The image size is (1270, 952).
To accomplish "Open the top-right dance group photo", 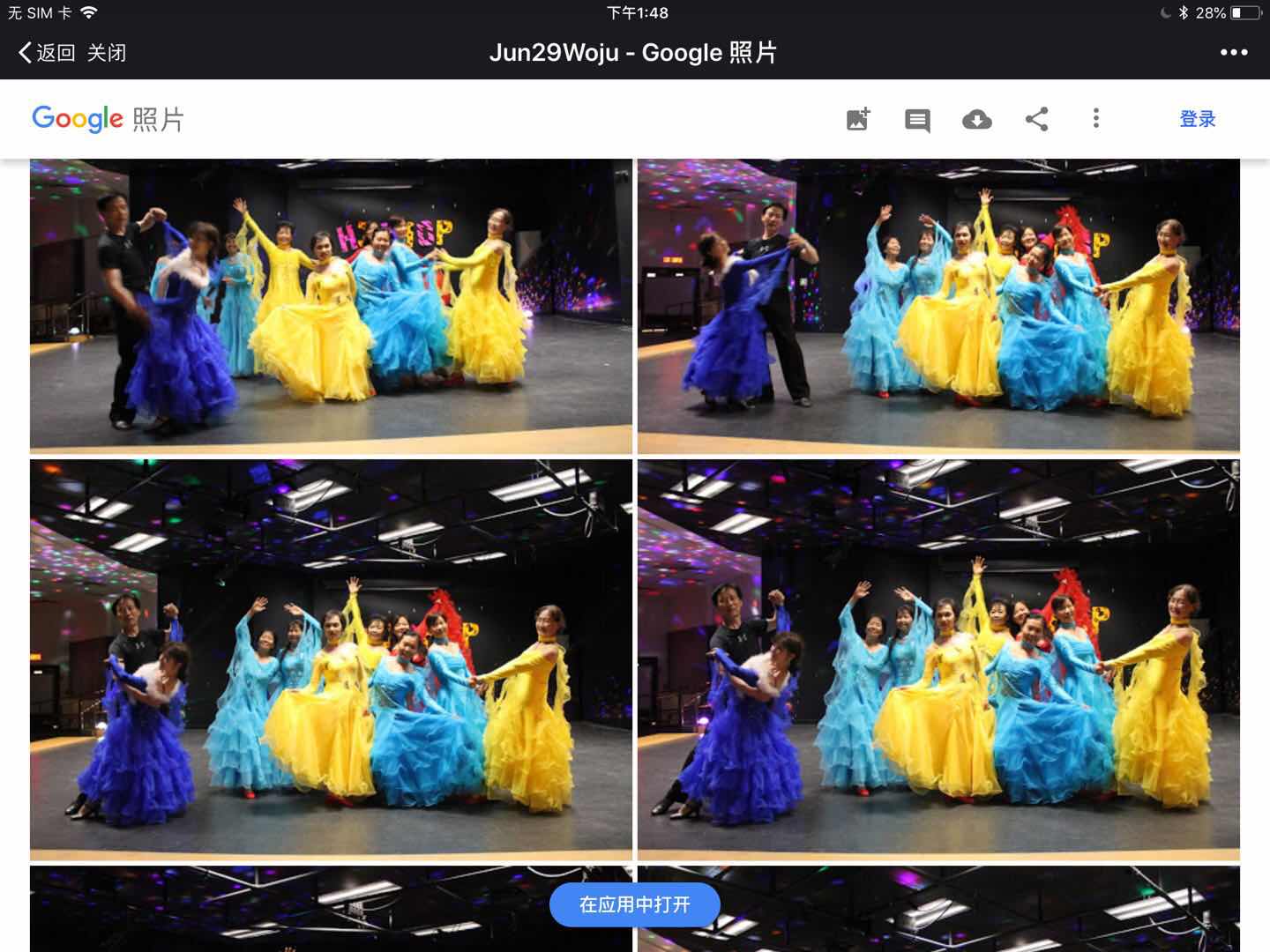I will pos(938,306).
